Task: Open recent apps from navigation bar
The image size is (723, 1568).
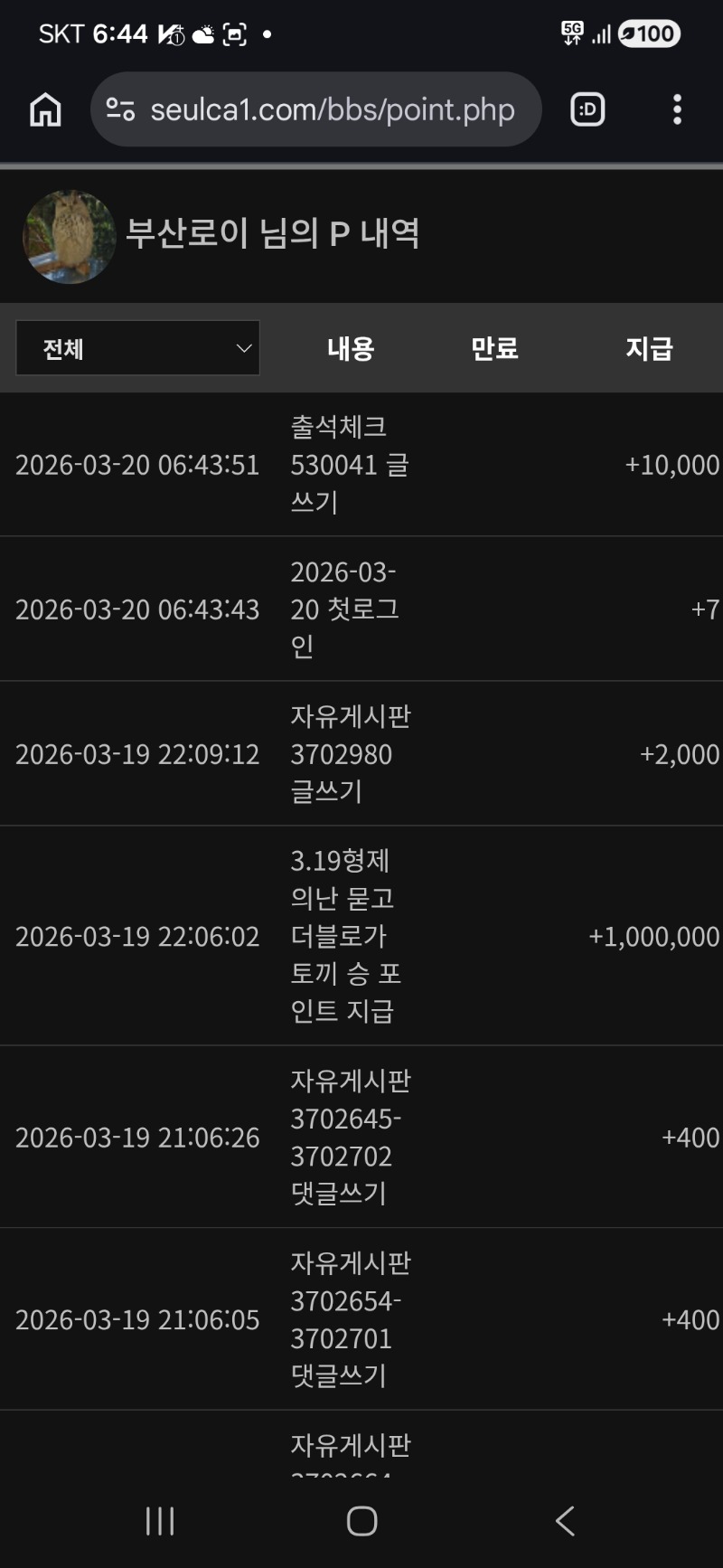Action: (x=160, y=1521)
